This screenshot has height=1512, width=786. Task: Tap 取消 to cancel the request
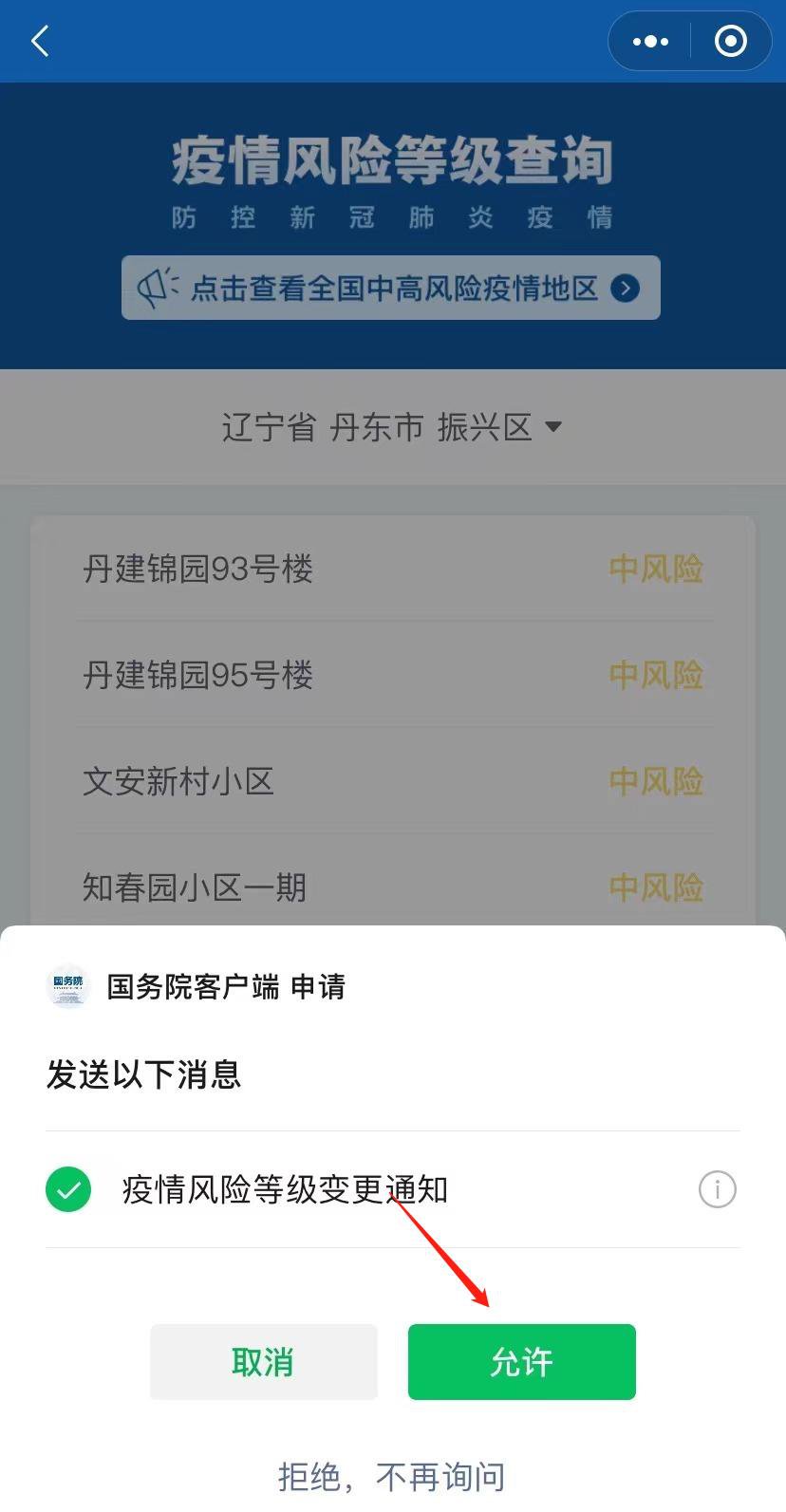pos(263,1362)
